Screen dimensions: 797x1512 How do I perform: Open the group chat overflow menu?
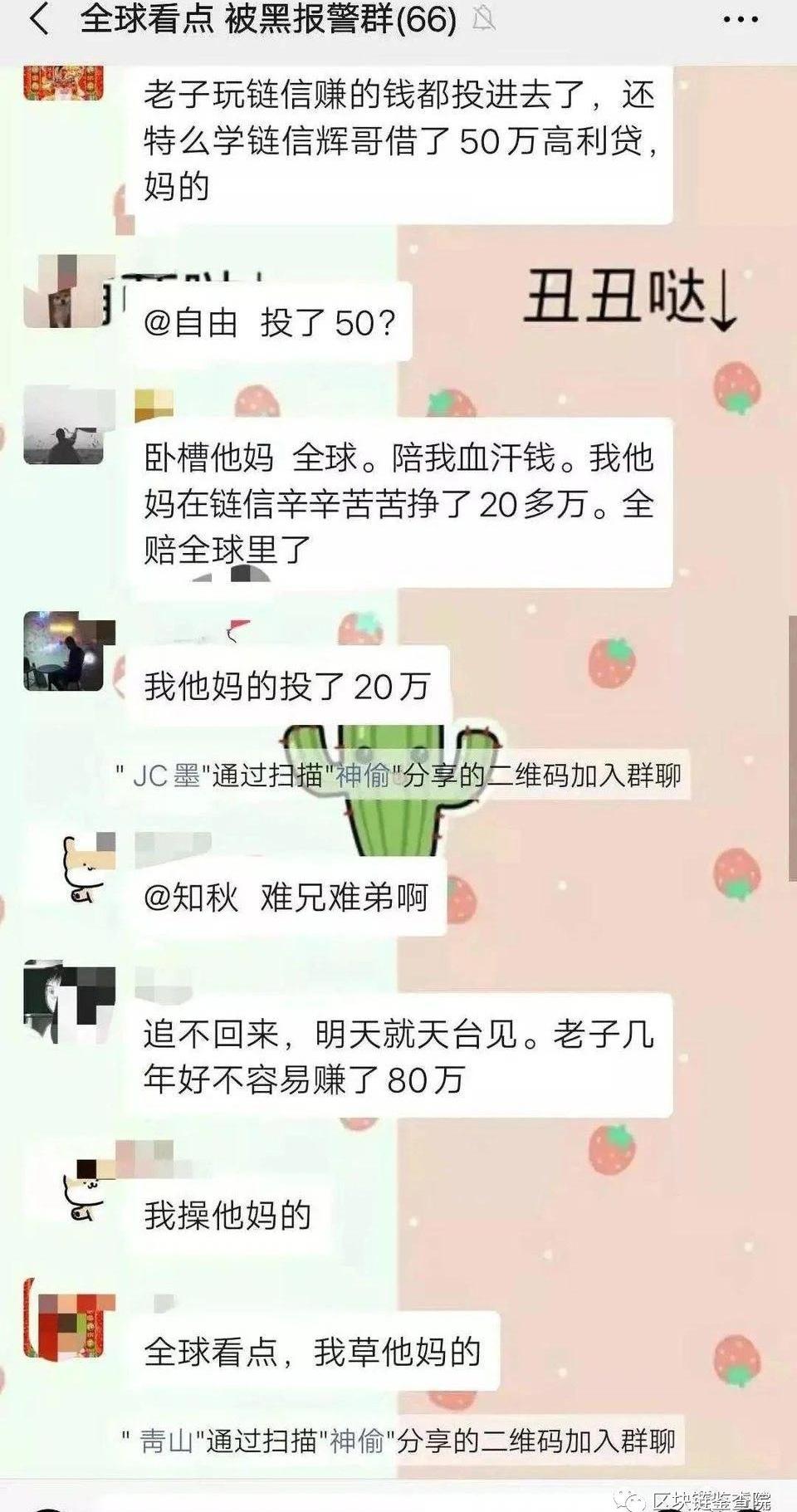point(741,20)
